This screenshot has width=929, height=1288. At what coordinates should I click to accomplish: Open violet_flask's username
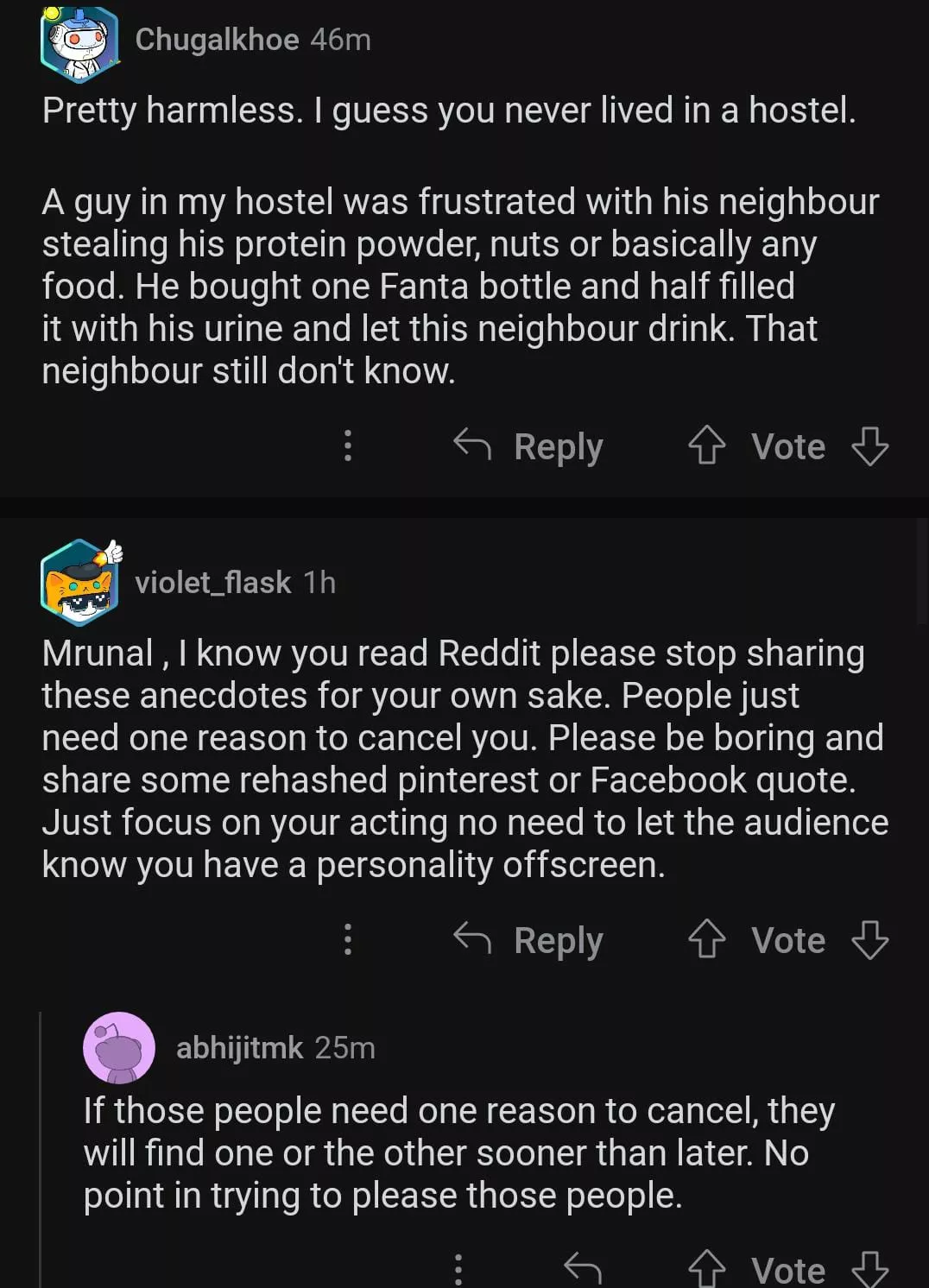click(x=212, y=583)
